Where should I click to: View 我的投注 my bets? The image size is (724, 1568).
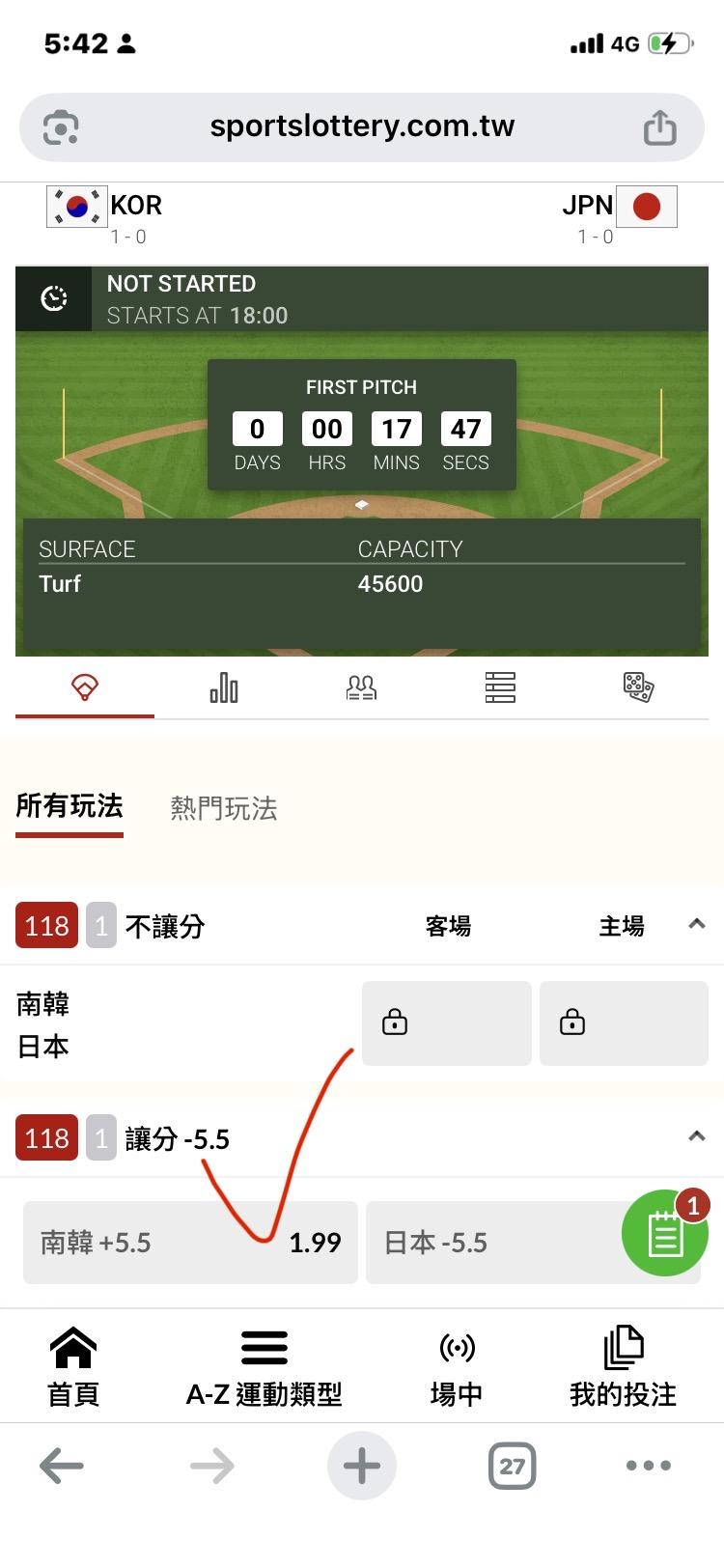tap(623, 1366)
